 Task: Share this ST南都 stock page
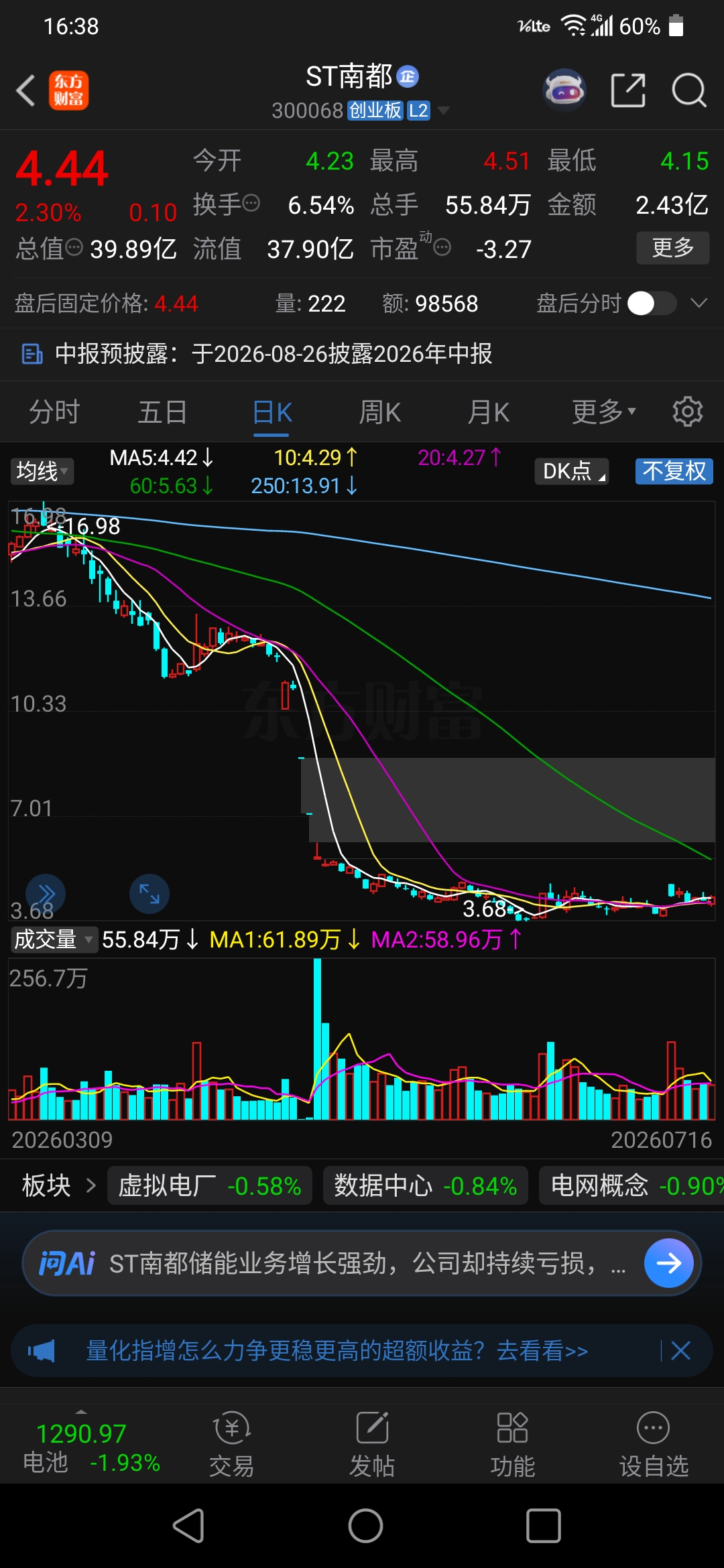click(628, 90)
